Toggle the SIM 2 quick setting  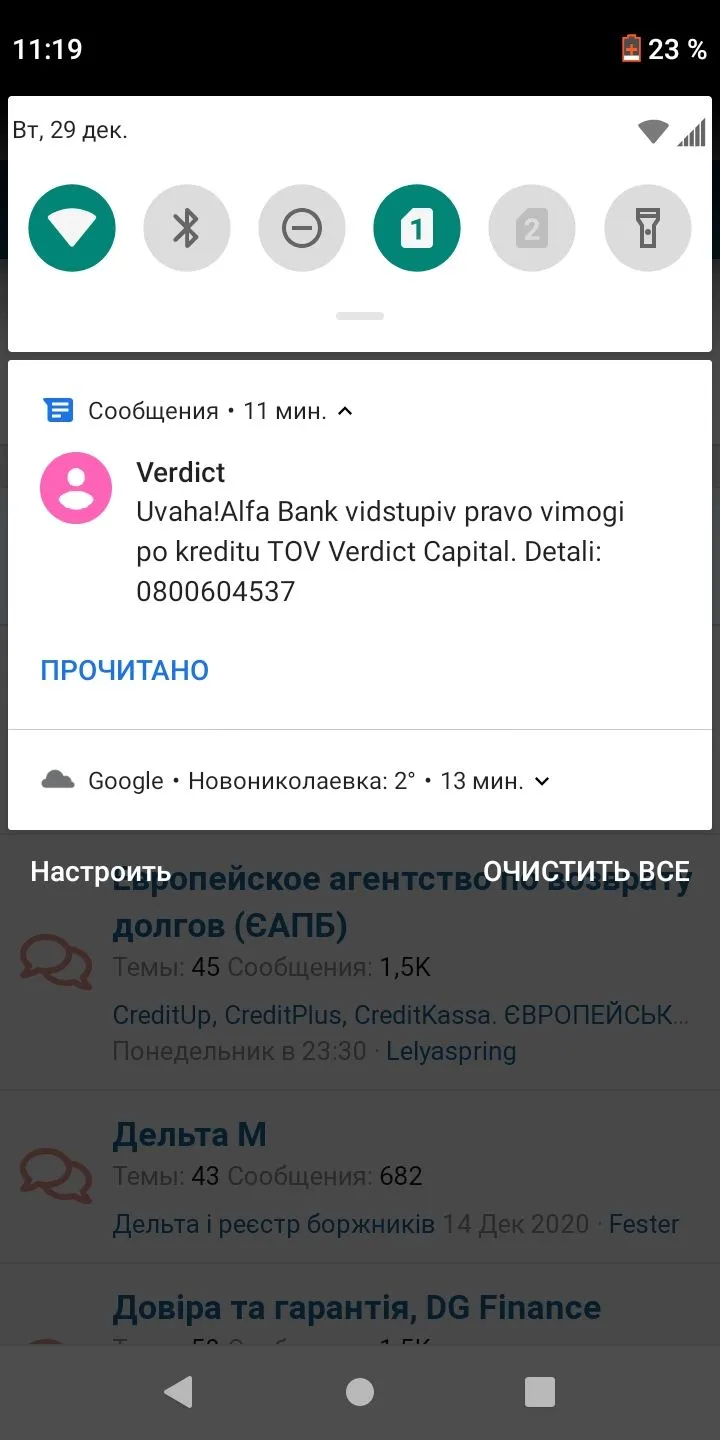point(532,229)
